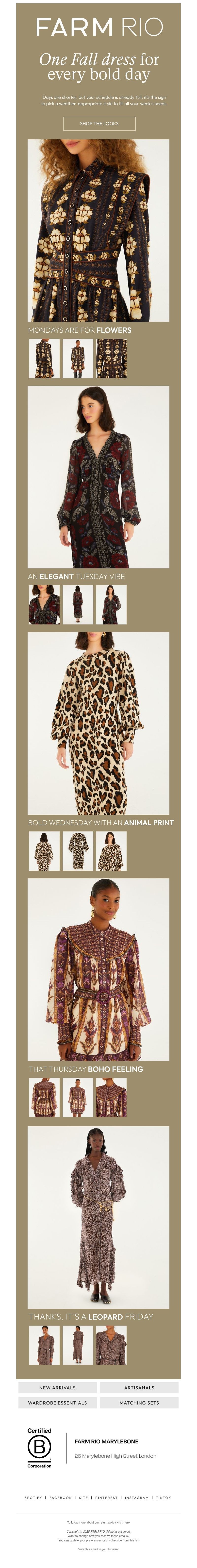Browse MATCHING SETS
Viewport: 197px width, 1568px height.
click(139, 1403)
